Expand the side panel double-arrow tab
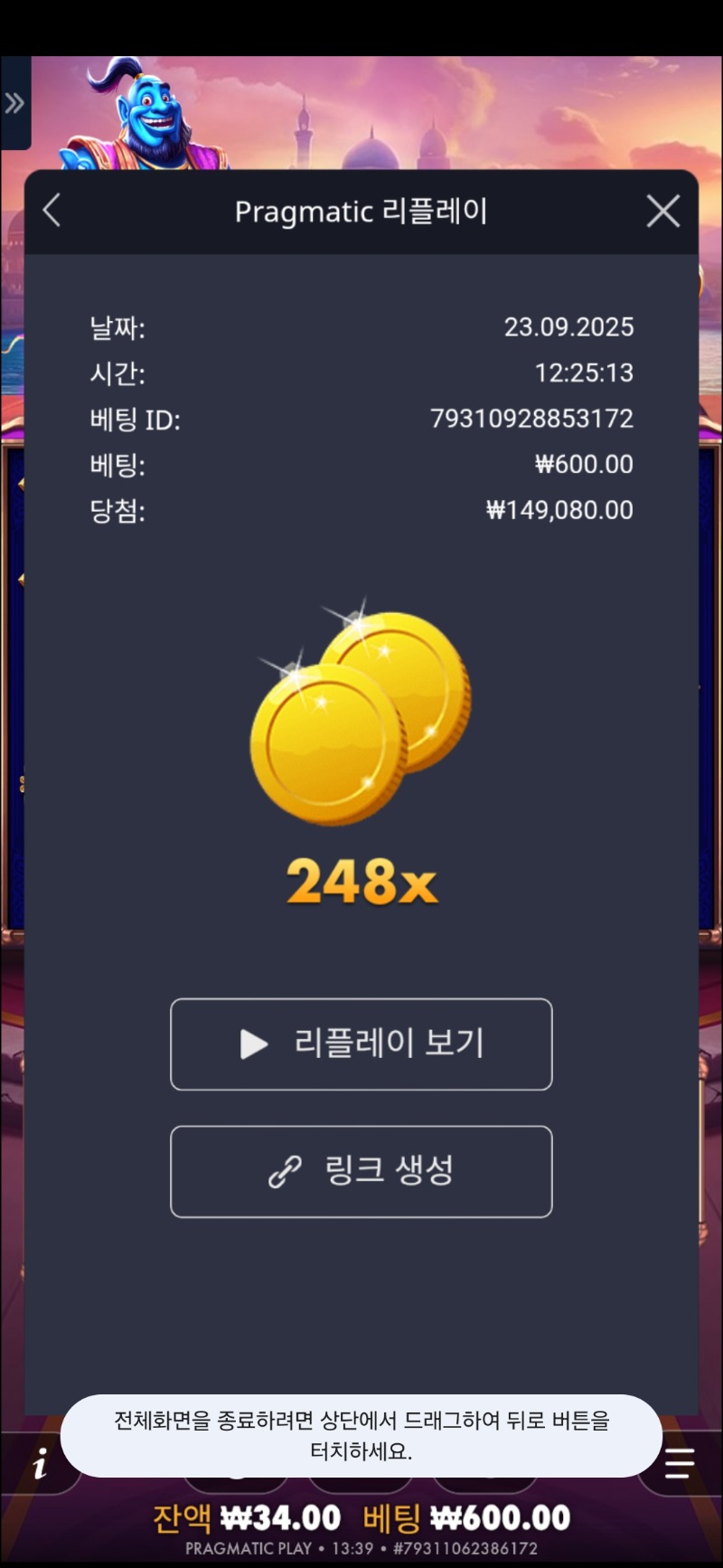 pos(14,103)
